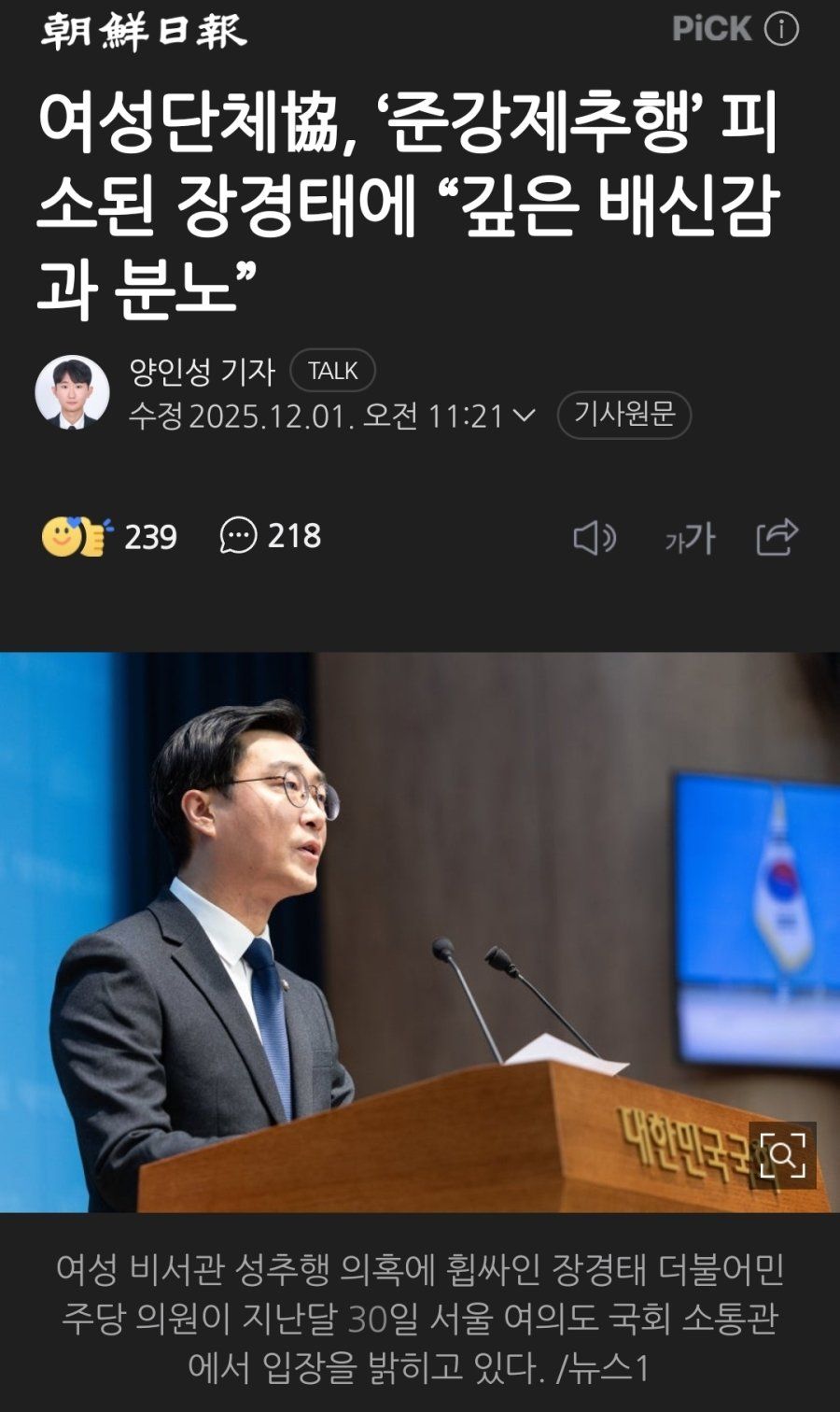Image resolution: width=840 pixels, height=1412 pixels.
Task: Change font size with 가가 icon
Action: (x=690, y=538)
